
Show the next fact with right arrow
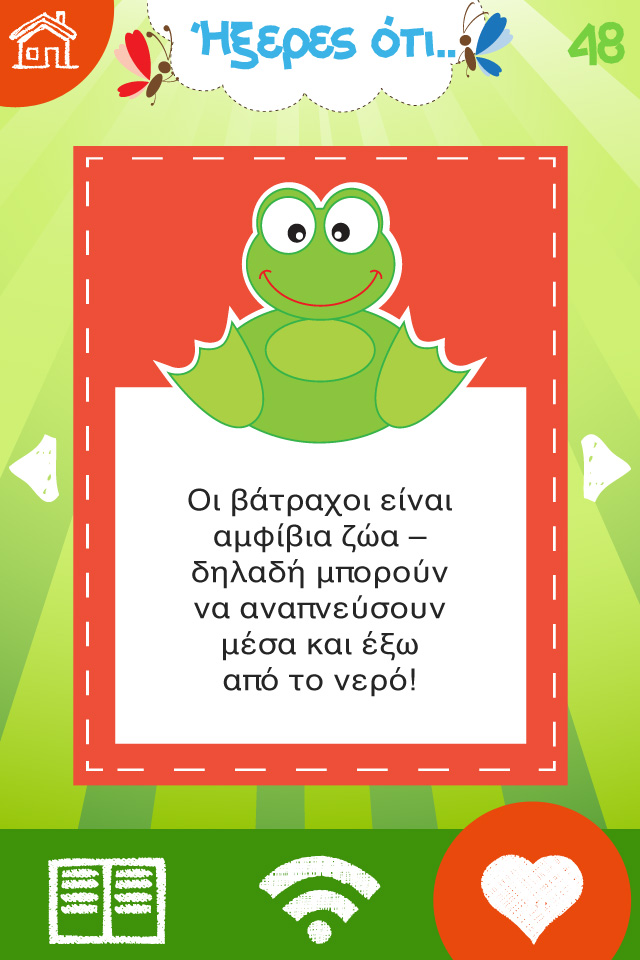(x=604, y=467)
